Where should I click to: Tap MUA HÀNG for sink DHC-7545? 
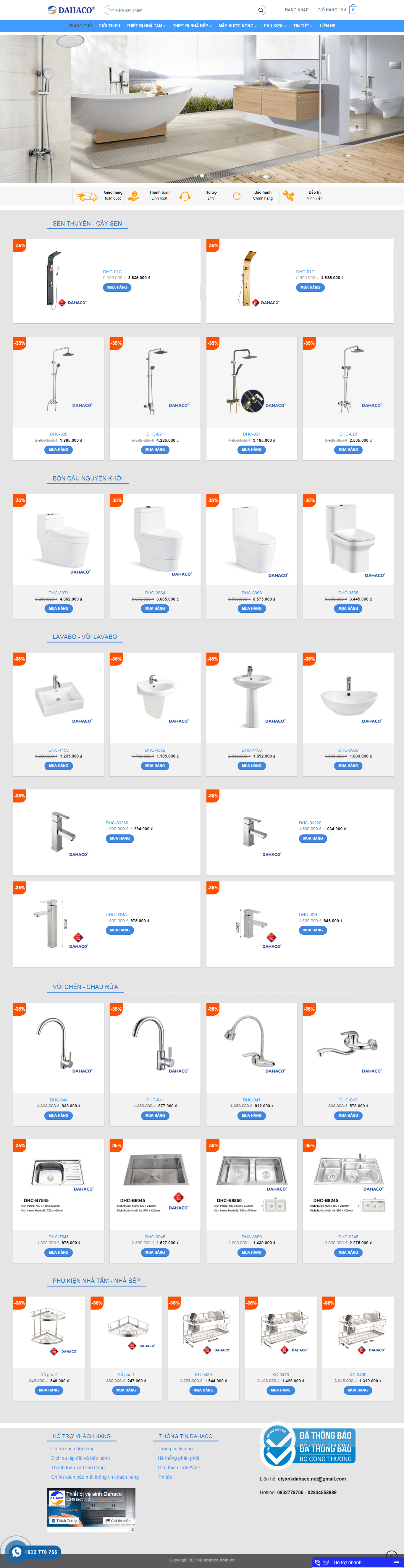tap(58, 1252)
